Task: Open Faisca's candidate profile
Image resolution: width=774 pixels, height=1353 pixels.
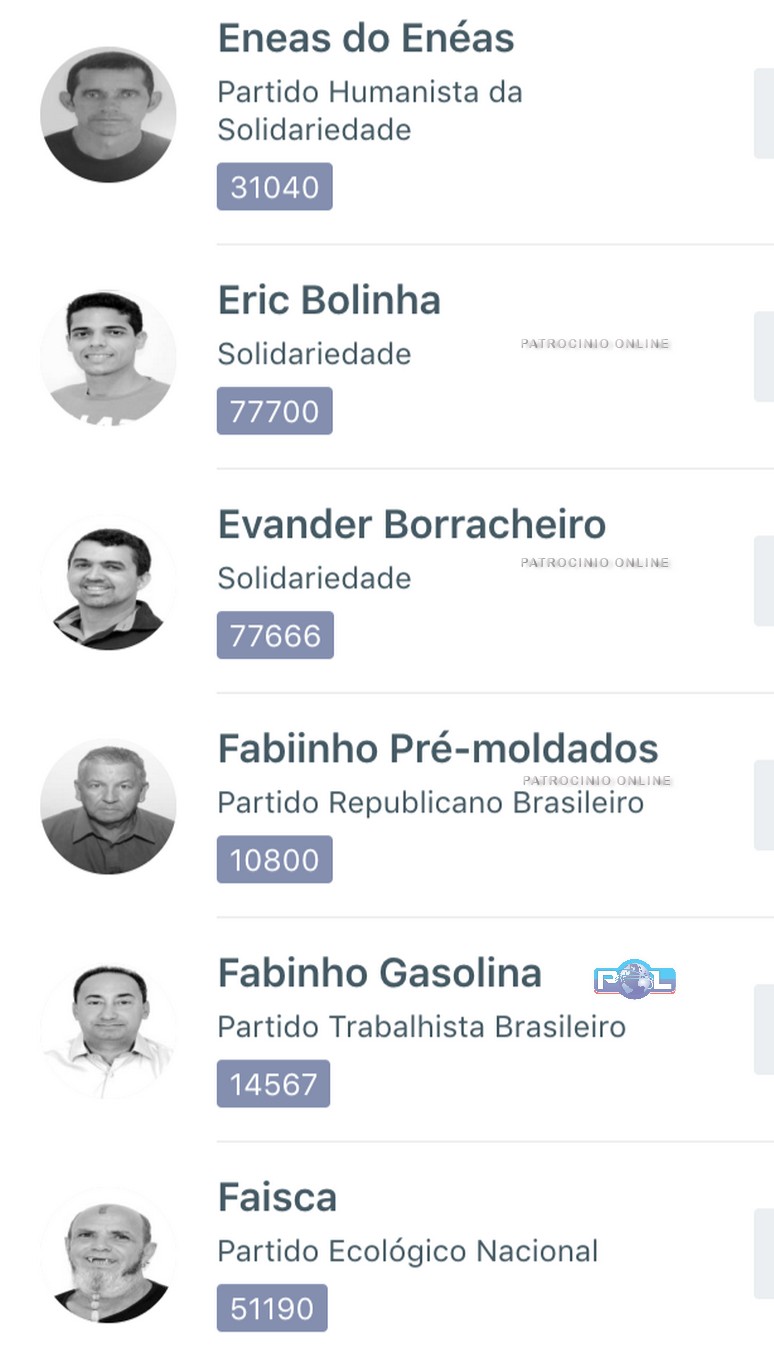Action: (x=277, y=1197)
